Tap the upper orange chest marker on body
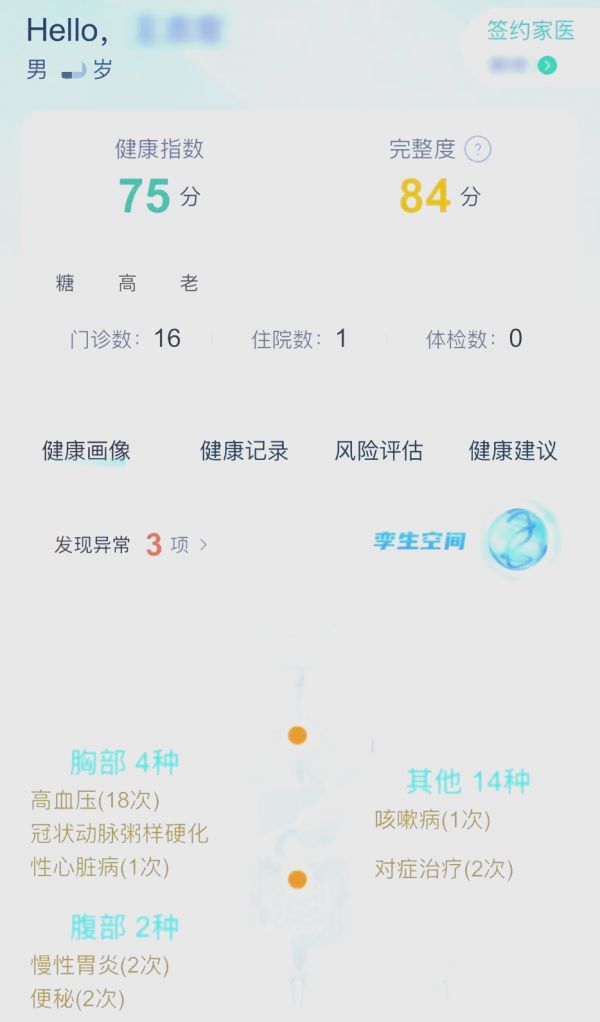 [297, 735]
